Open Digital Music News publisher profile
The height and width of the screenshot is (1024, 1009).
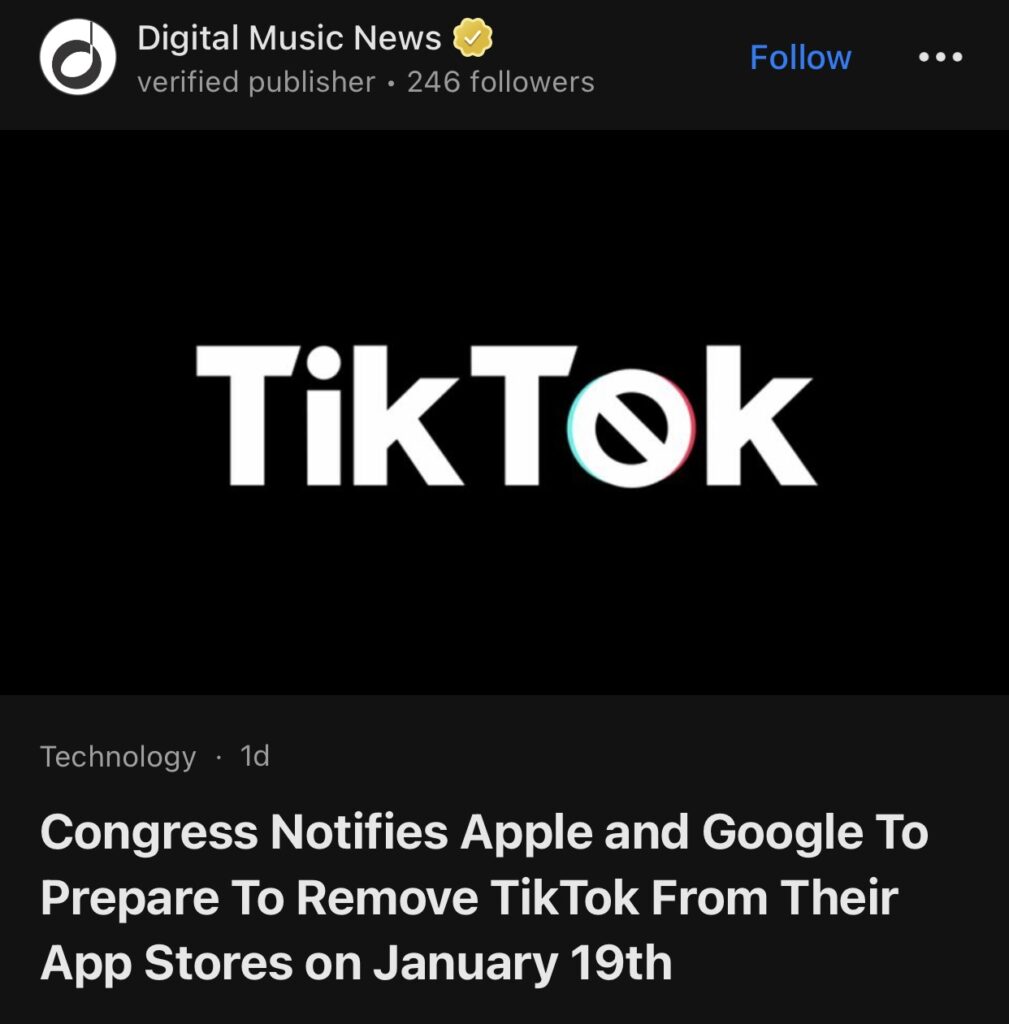[288, 39]
